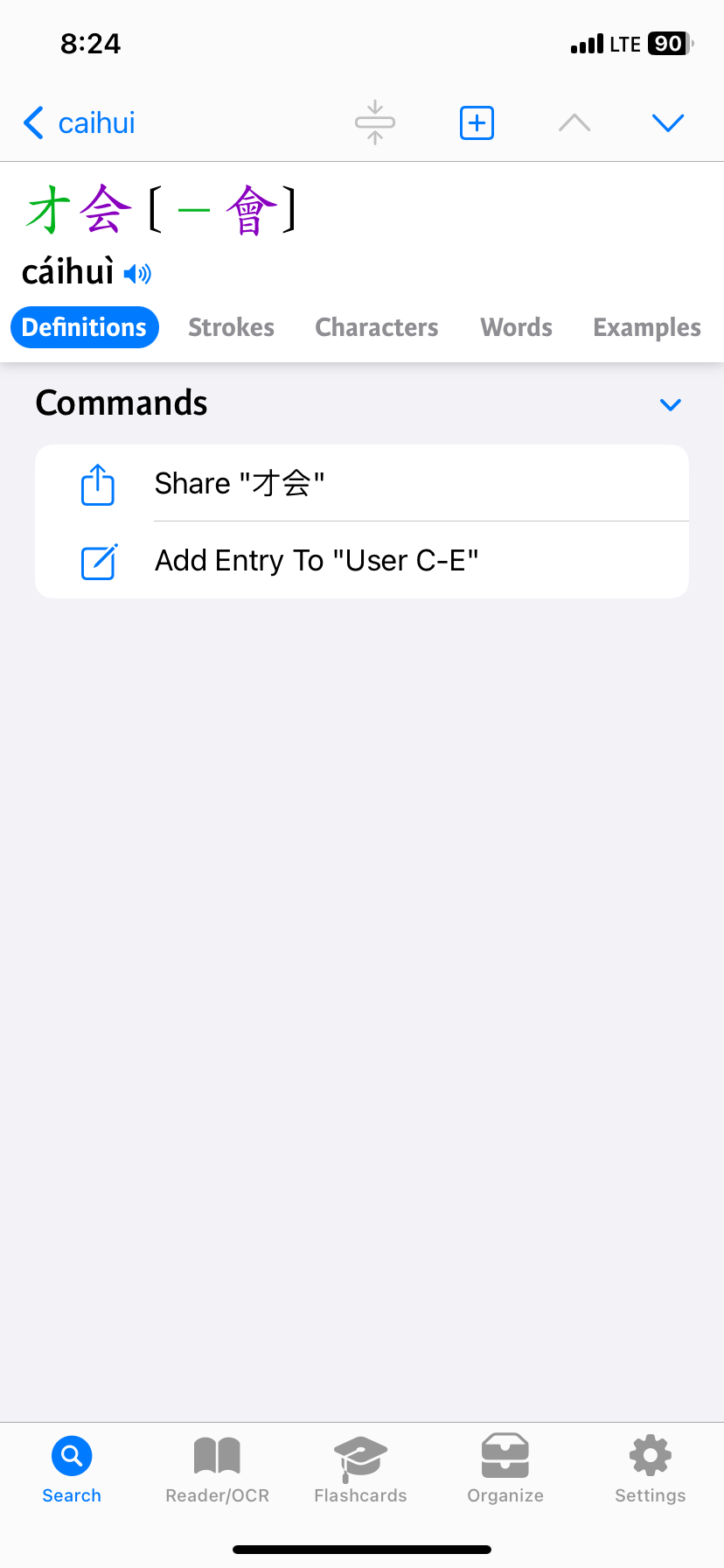Screen dimensions: 724x1568
Task: Go to the Organize tab
Action: click(x=505, y=1470)
